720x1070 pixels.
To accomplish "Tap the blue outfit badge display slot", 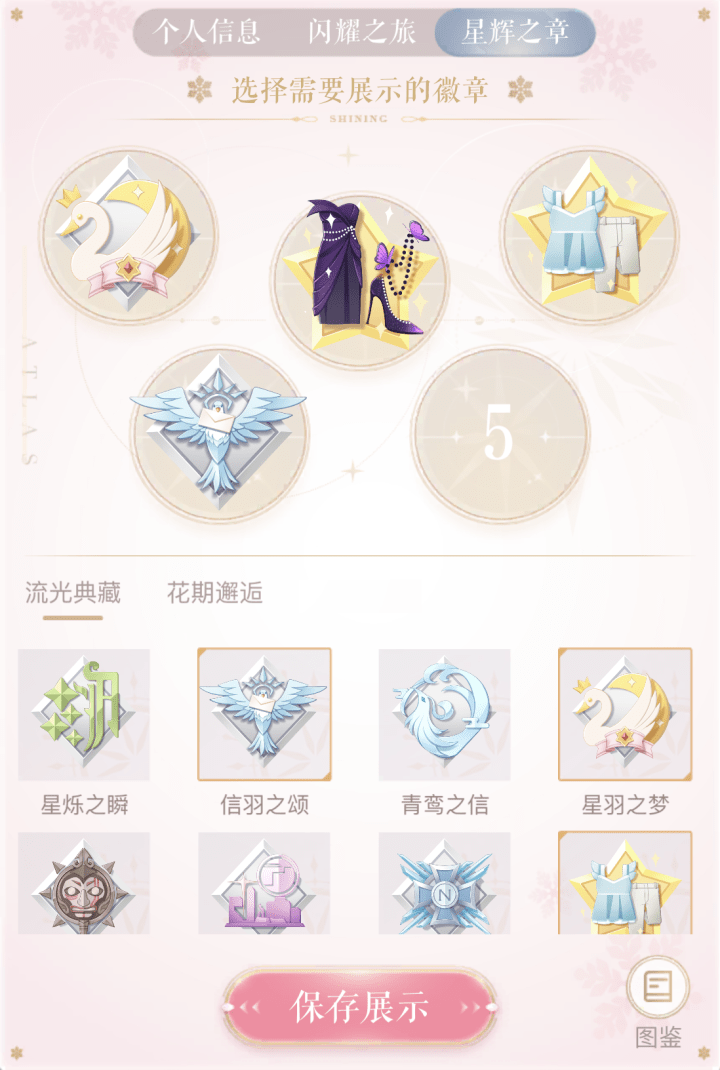I will (590, 236).
